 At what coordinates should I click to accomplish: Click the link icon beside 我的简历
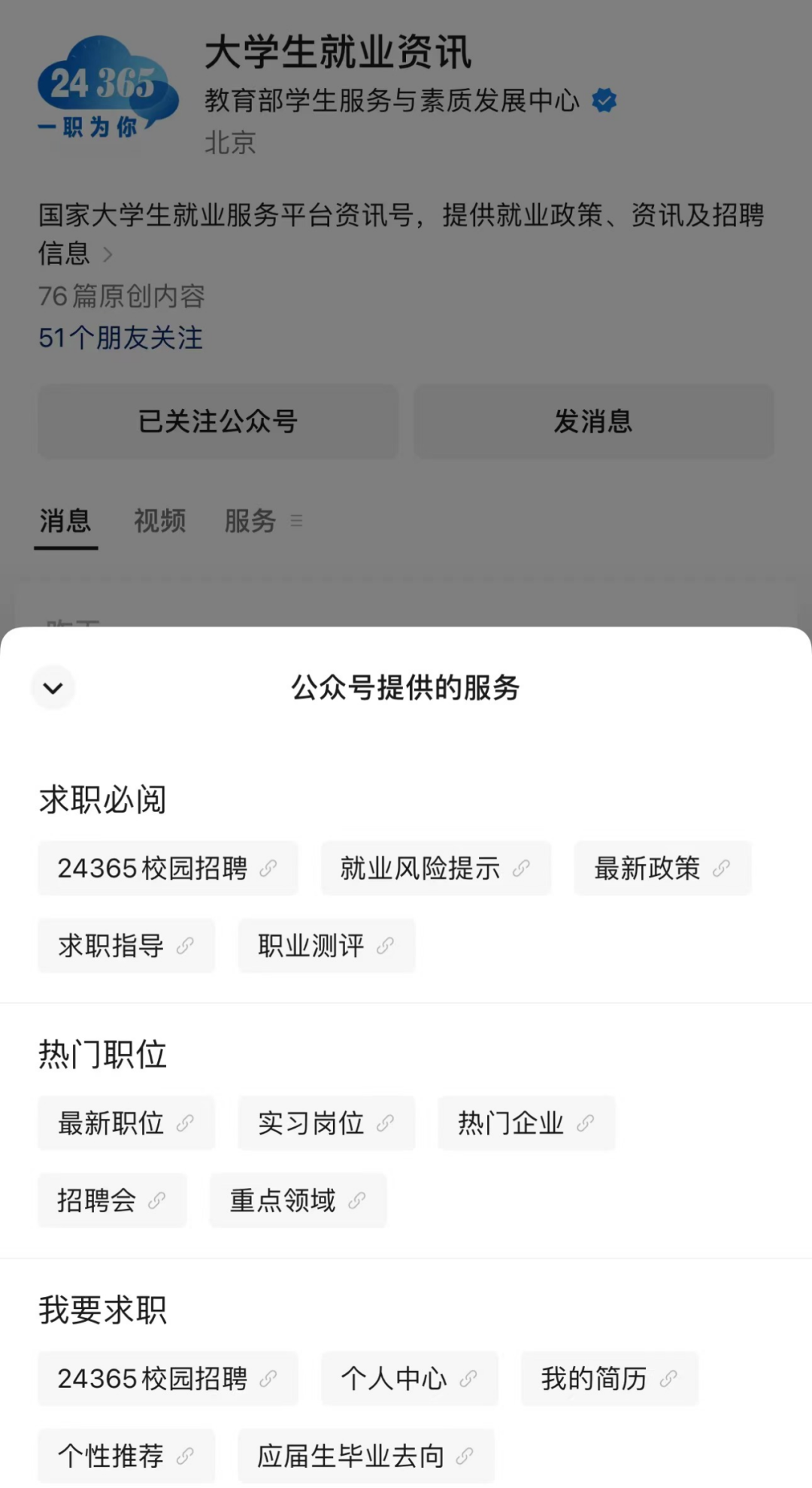tap(668, 1379)
